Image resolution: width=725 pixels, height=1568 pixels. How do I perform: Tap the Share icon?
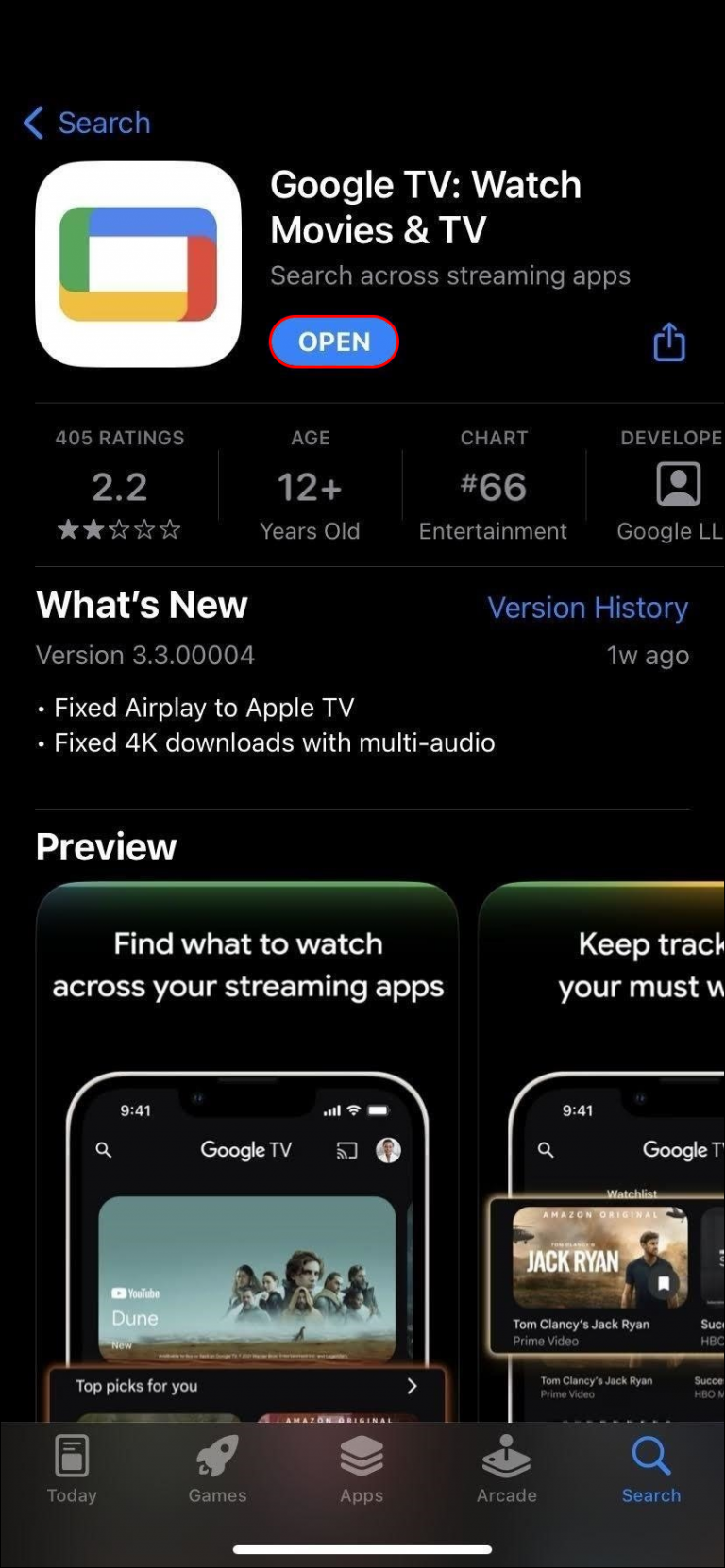tap(669, 342)
